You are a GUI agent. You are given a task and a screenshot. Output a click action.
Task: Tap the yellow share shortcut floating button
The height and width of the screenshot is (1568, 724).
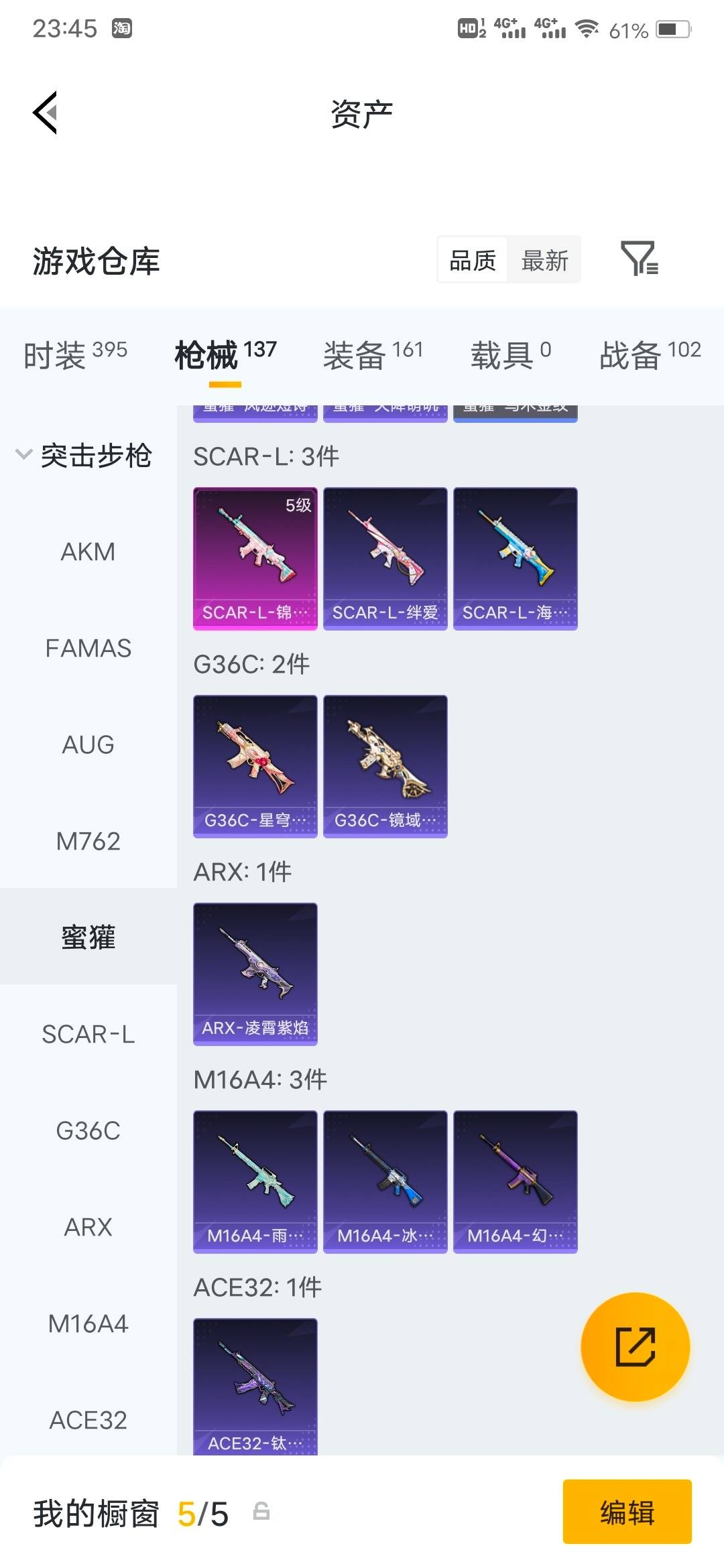coord(636,1347)
